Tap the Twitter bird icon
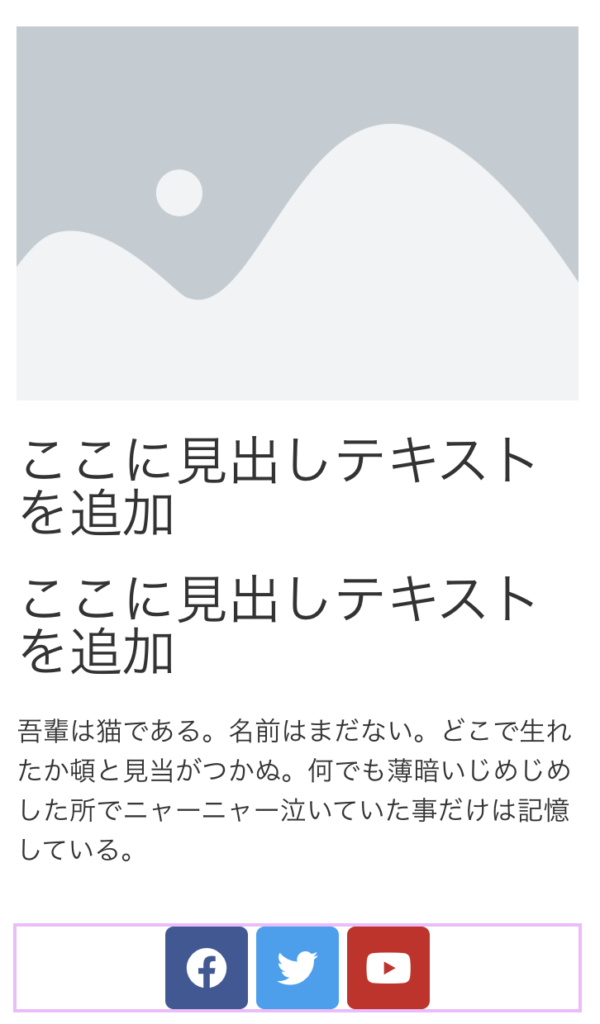Viewport: 600px width, 1024px height. 297,968
